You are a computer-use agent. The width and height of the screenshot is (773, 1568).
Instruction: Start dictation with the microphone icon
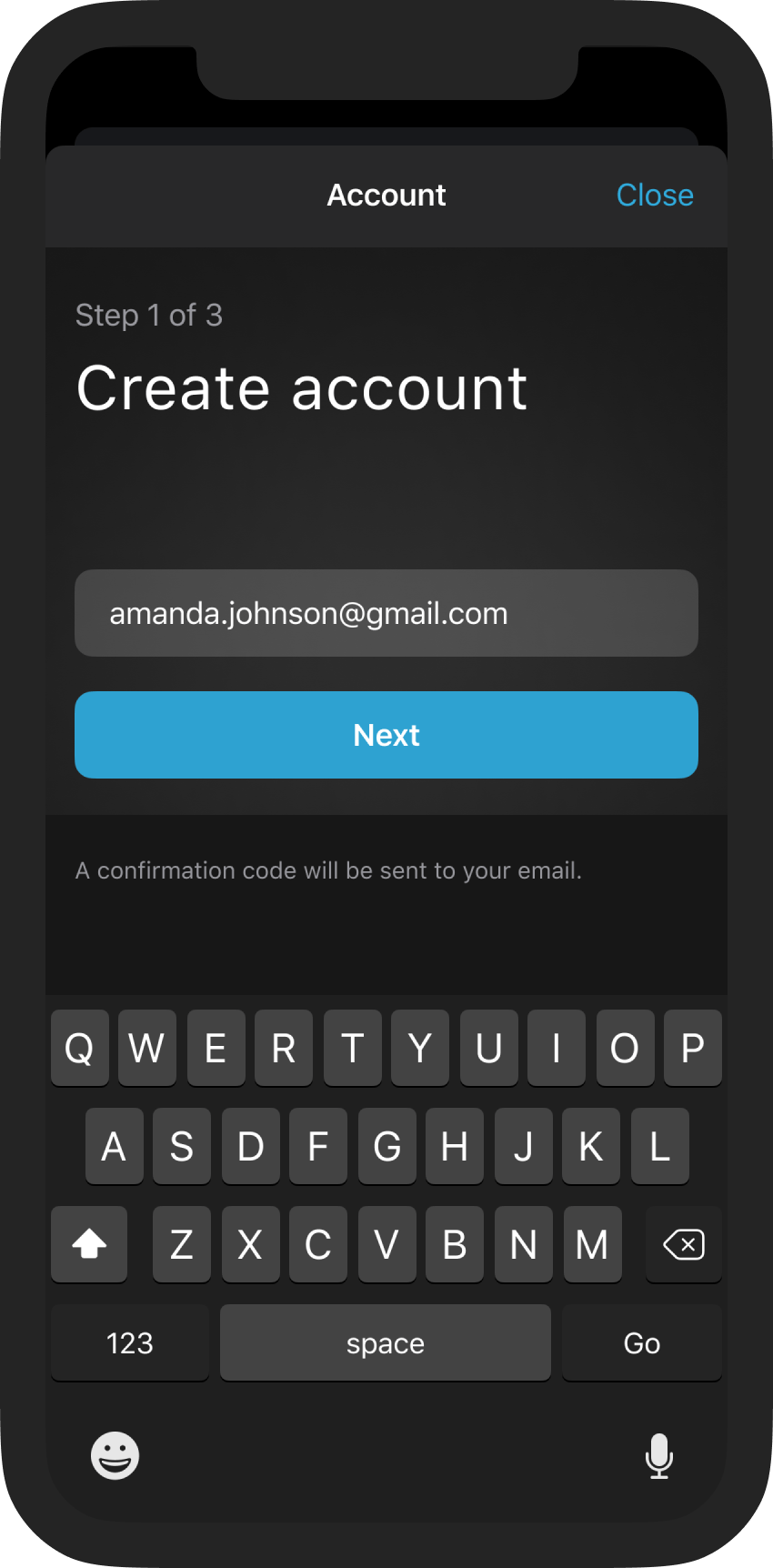pyautogui.click(x=659, y=1456)
